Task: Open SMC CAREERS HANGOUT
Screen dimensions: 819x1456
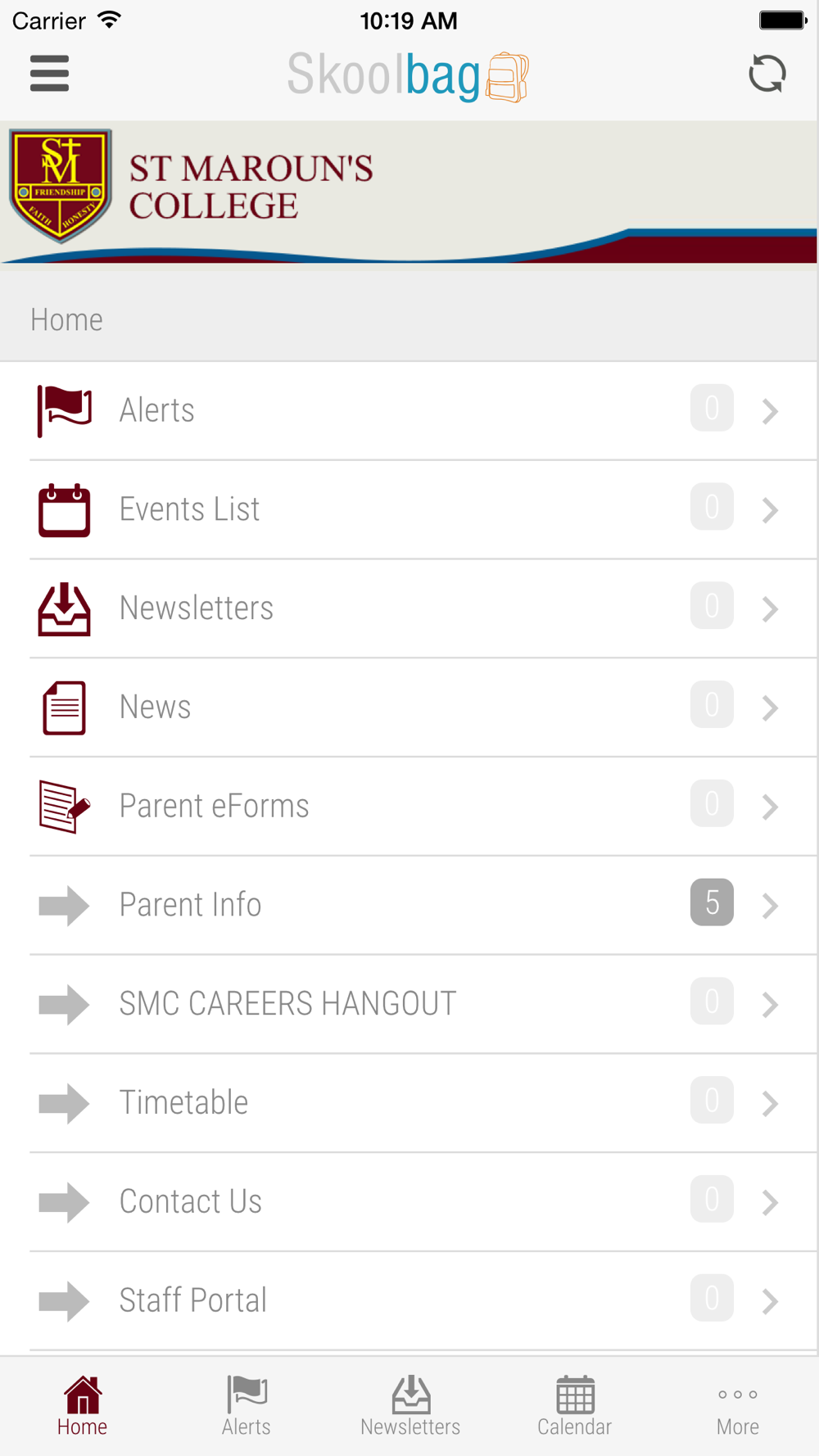Action: click(409, 1004)
